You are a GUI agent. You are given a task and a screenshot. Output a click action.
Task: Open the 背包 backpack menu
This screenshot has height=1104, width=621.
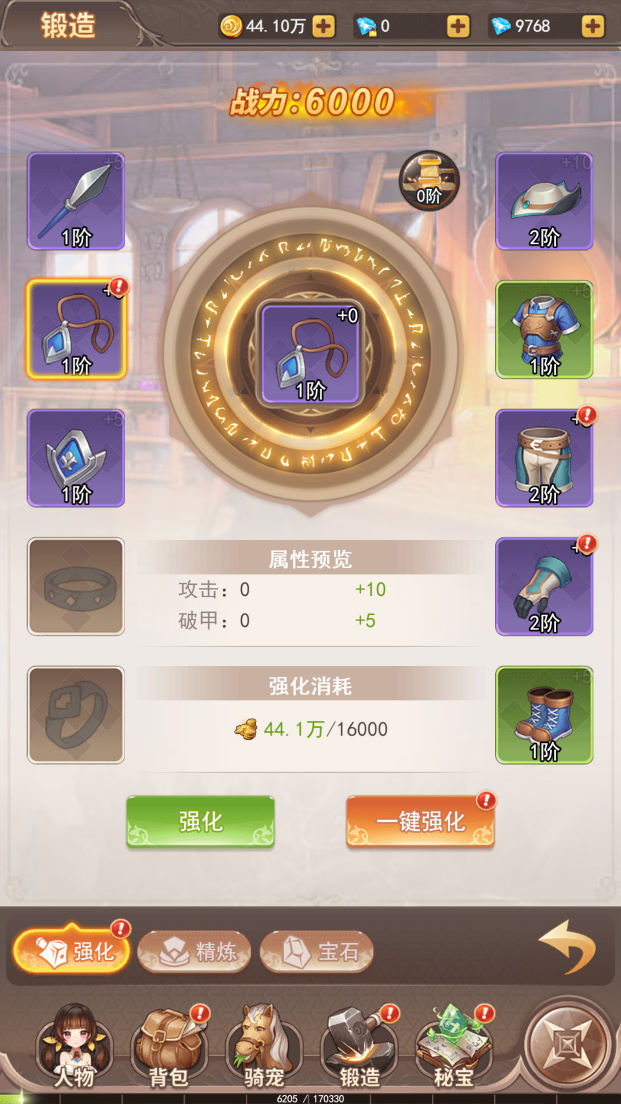click(168, 1048)
